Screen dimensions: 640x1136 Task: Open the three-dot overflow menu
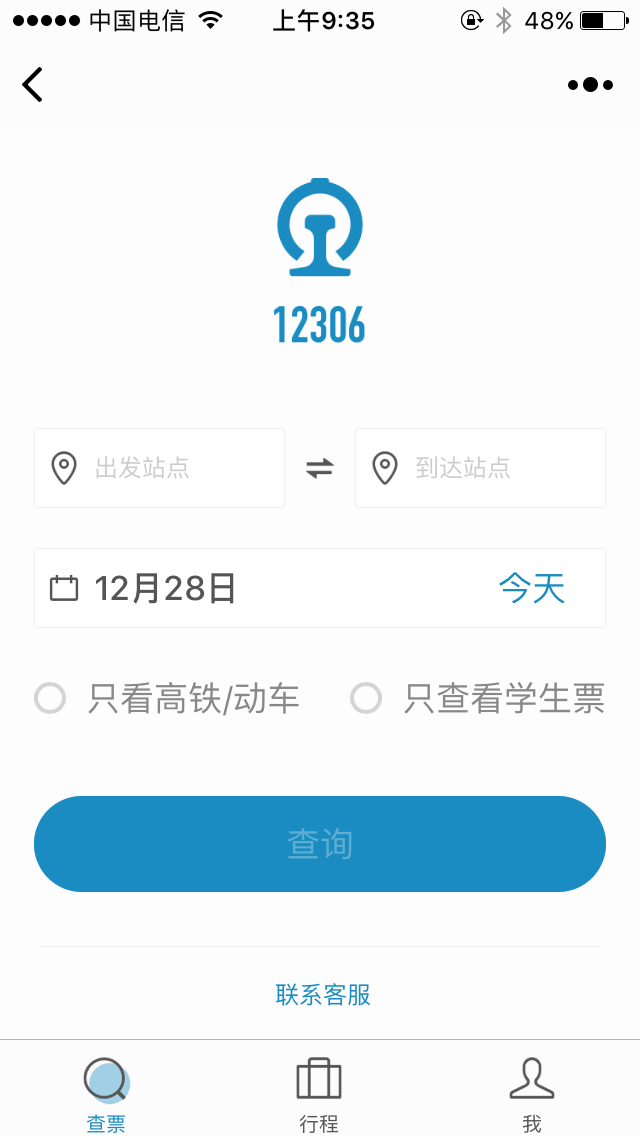pyautogui.click(x=590, y=85)
